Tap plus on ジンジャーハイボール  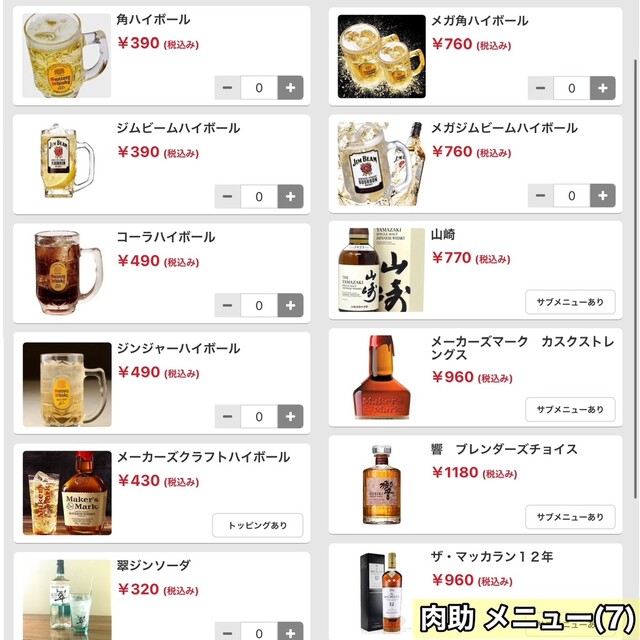click(290, 416)
